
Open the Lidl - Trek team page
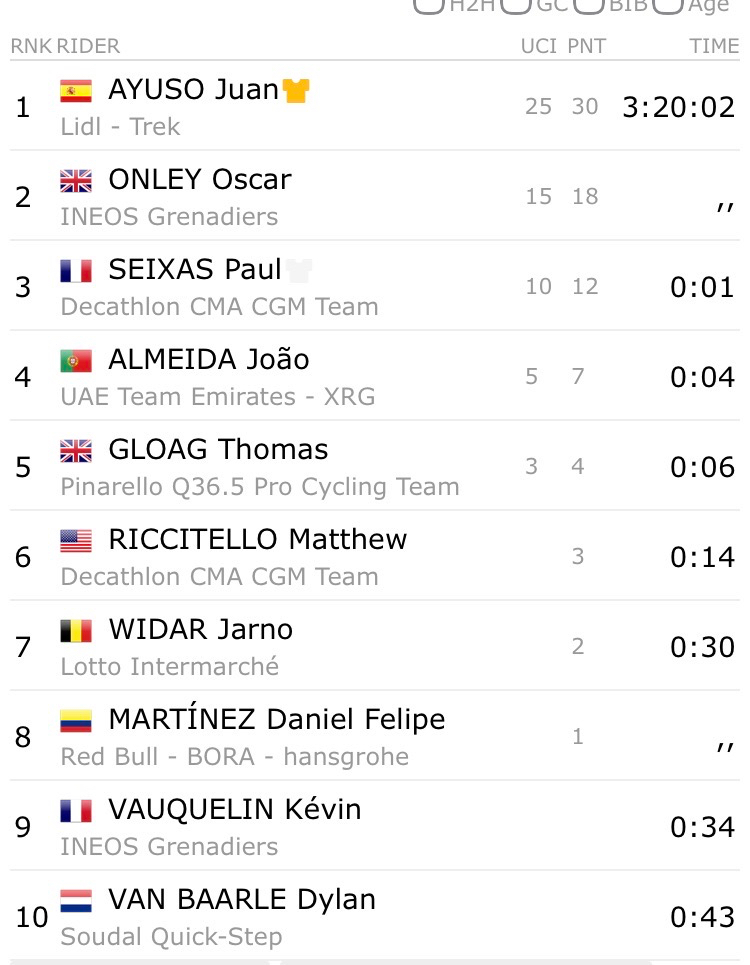click(120, 127)
